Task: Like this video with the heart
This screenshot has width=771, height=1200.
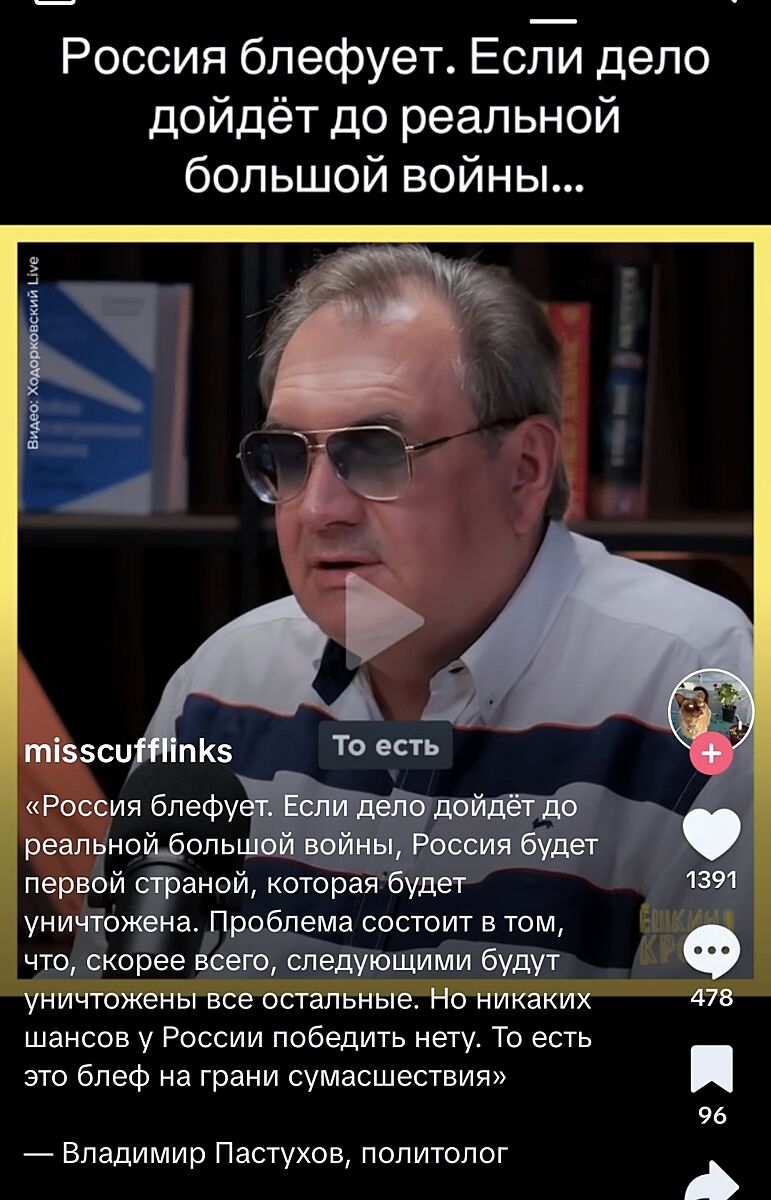Action: click(712, 835)
